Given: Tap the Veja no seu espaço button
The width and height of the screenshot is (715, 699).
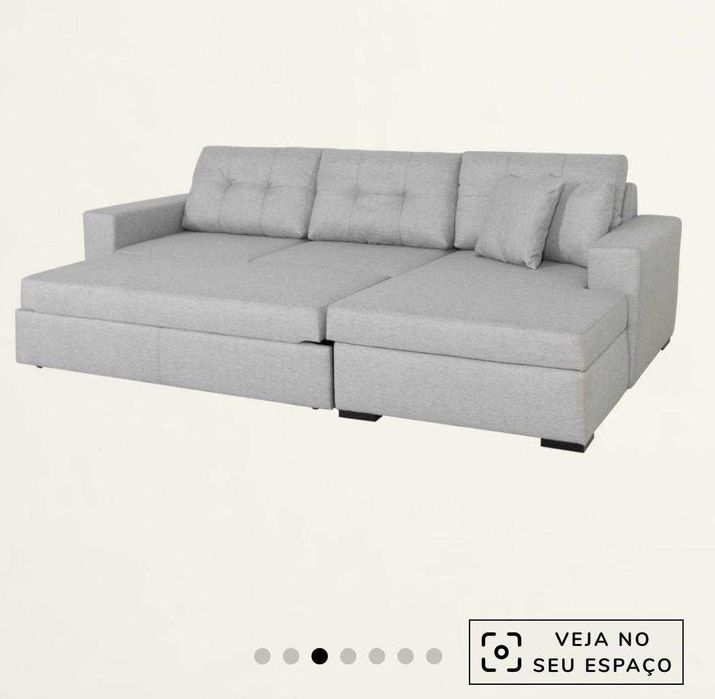Looking at the screenshot, I should [x=576, y=651].
